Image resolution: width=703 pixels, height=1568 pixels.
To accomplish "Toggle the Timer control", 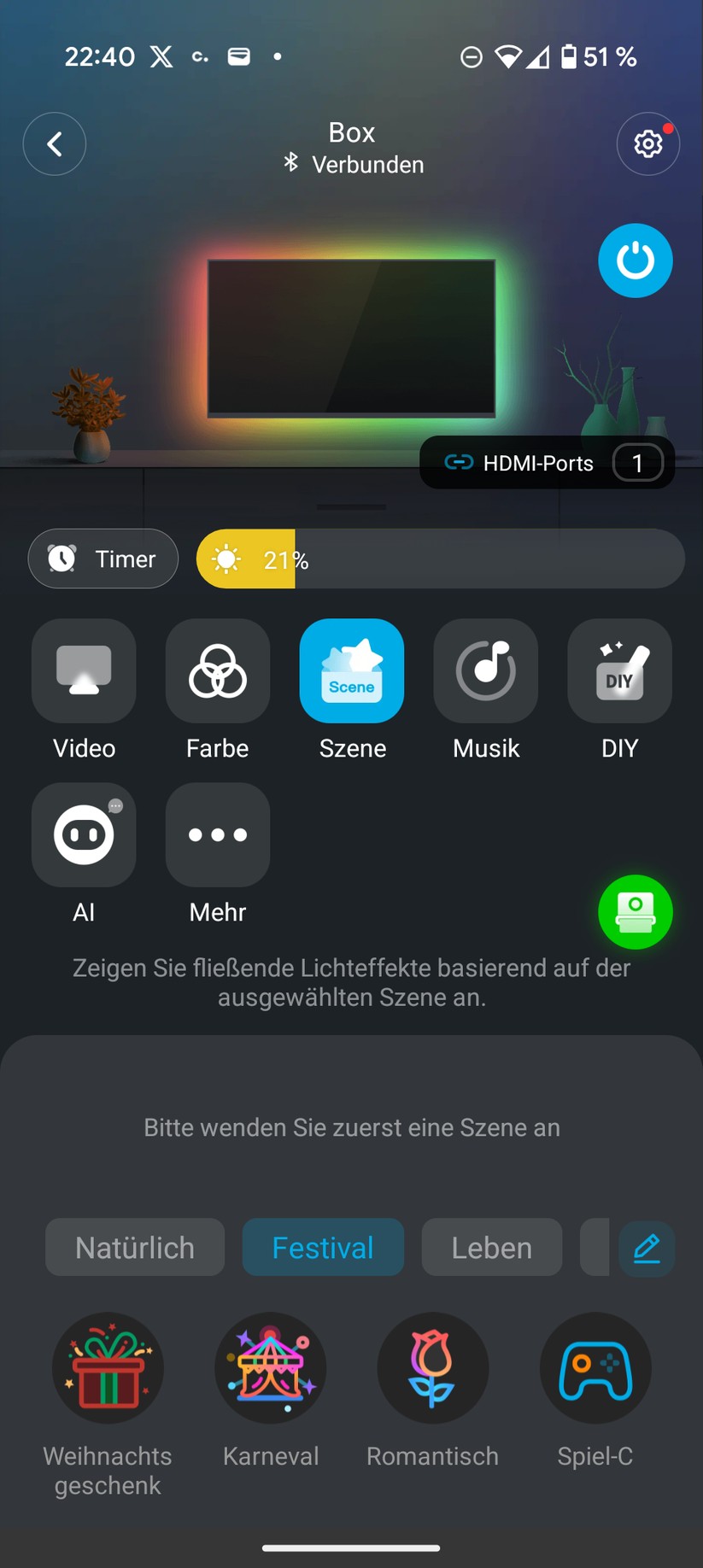I will click(103, 559).
